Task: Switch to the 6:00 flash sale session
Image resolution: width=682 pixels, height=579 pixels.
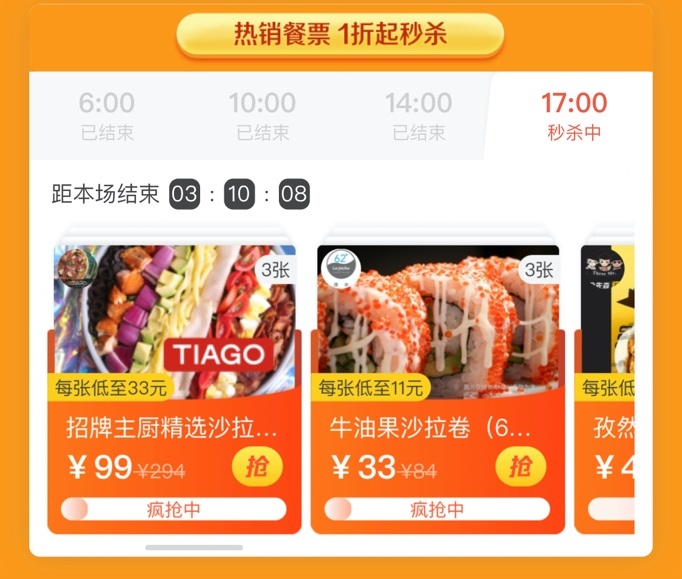Action: click(106, 115)
